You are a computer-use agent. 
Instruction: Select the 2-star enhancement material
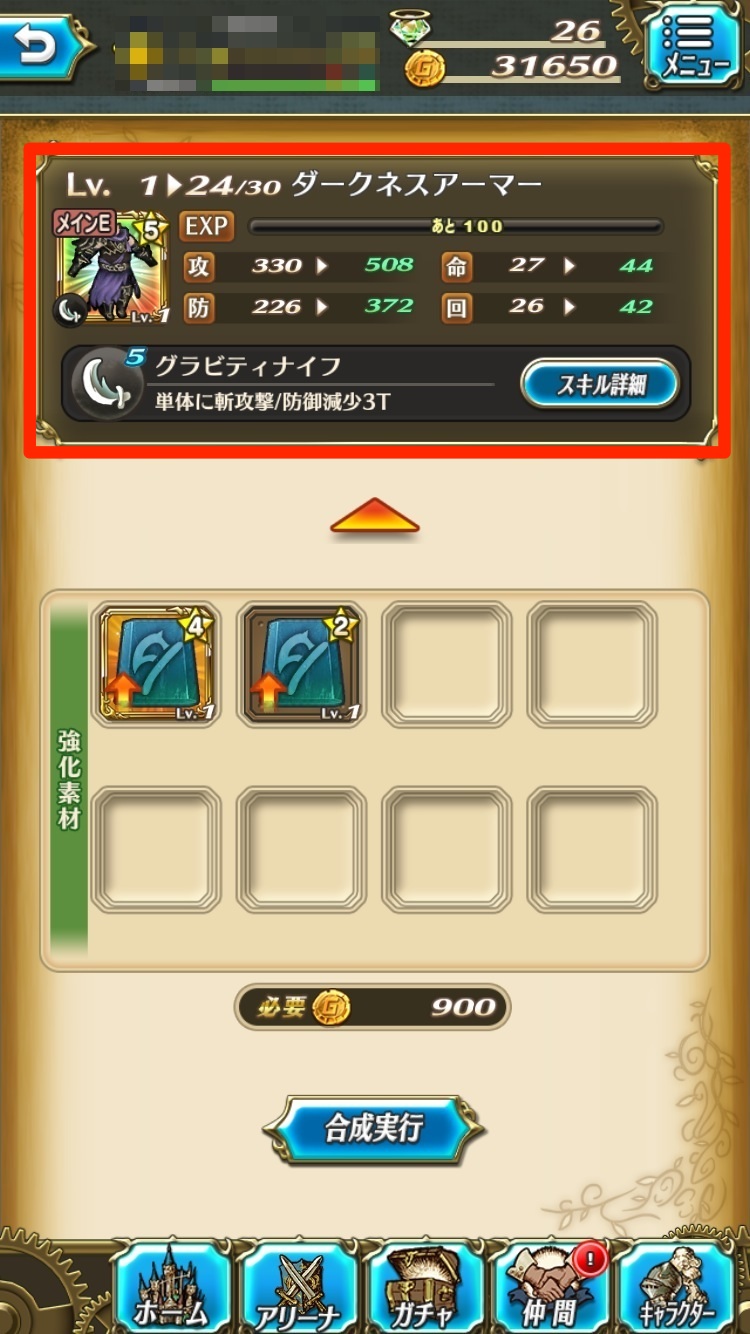[x=303, y=664]
